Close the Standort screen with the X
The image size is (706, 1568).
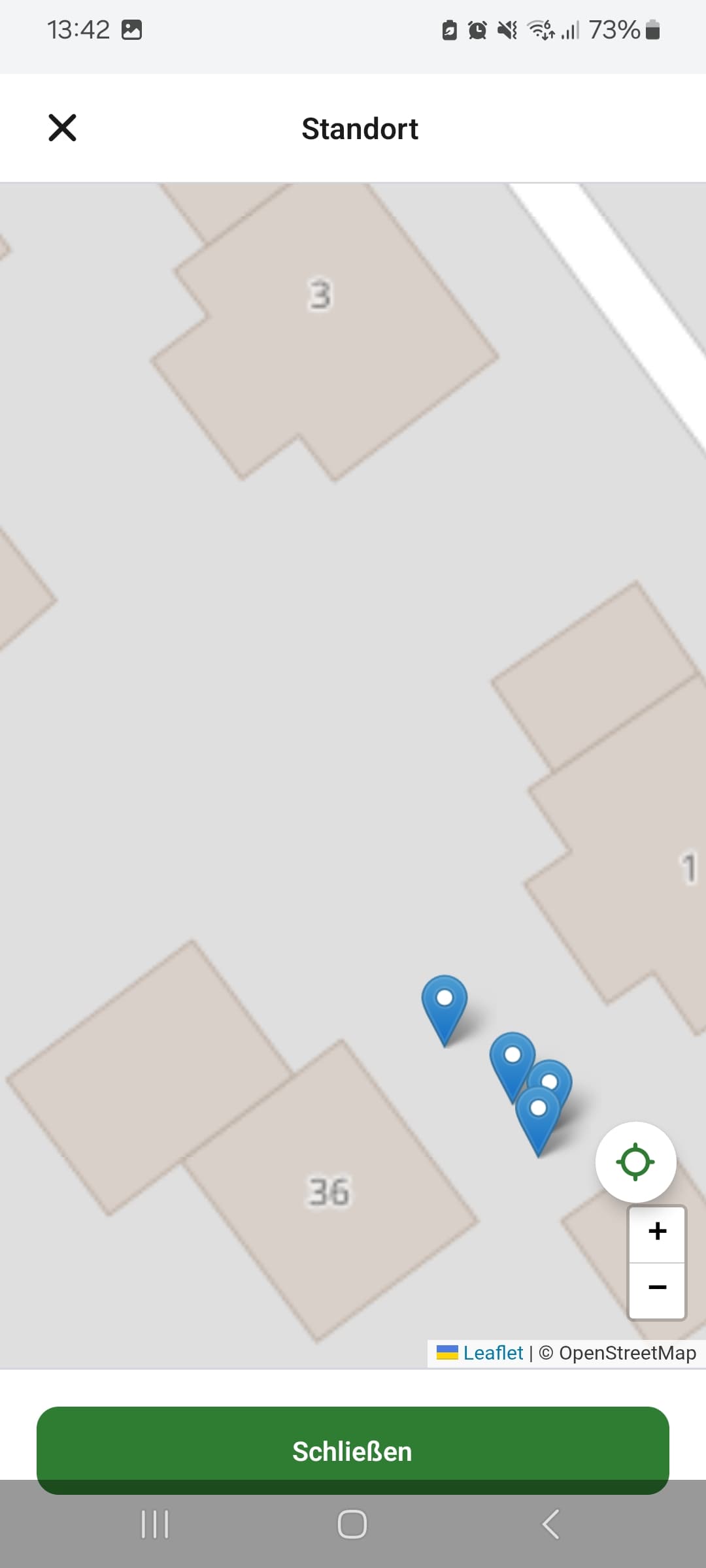62,127
